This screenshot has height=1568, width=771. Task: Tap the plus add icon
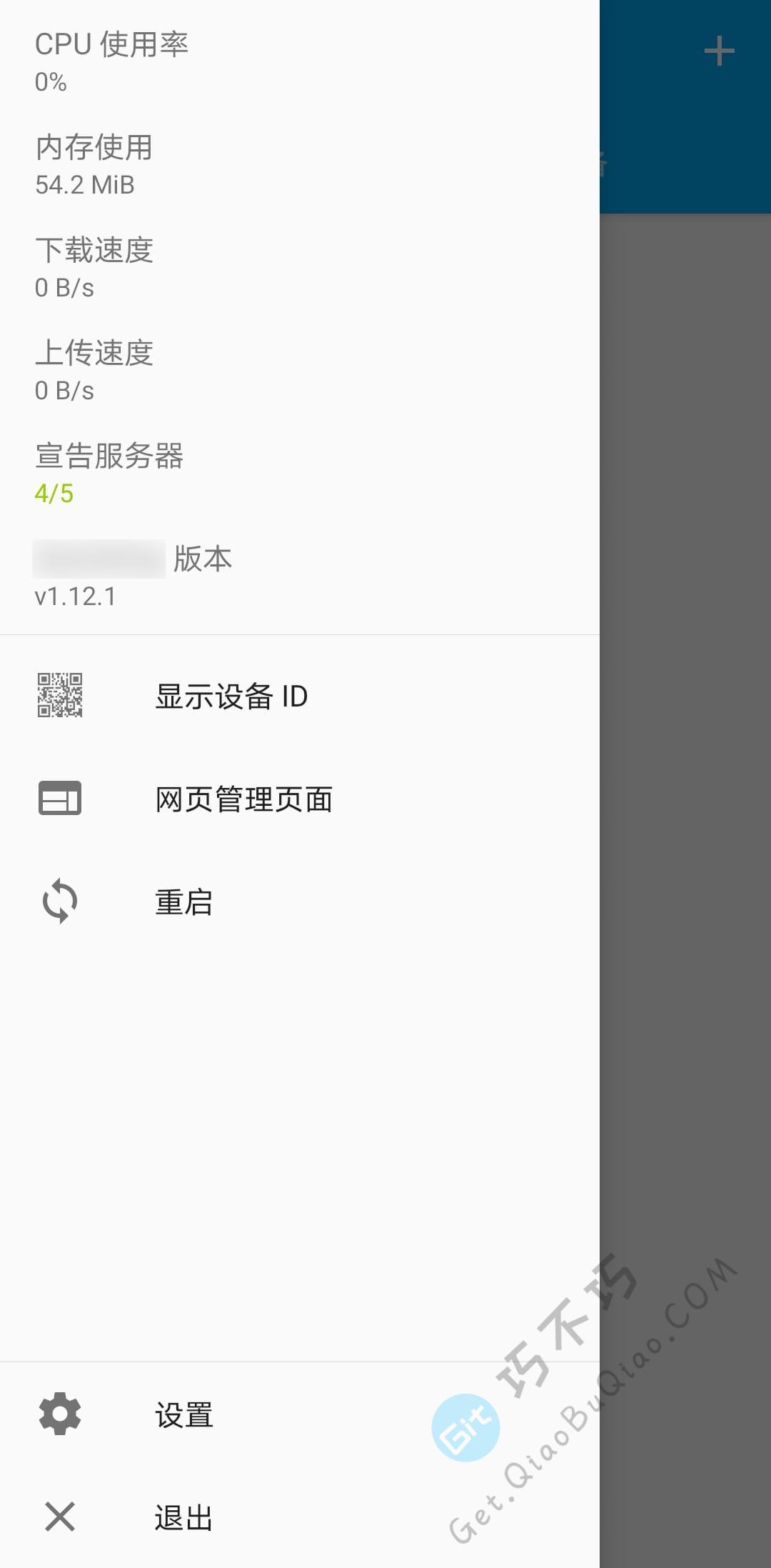tap(719, 51)
